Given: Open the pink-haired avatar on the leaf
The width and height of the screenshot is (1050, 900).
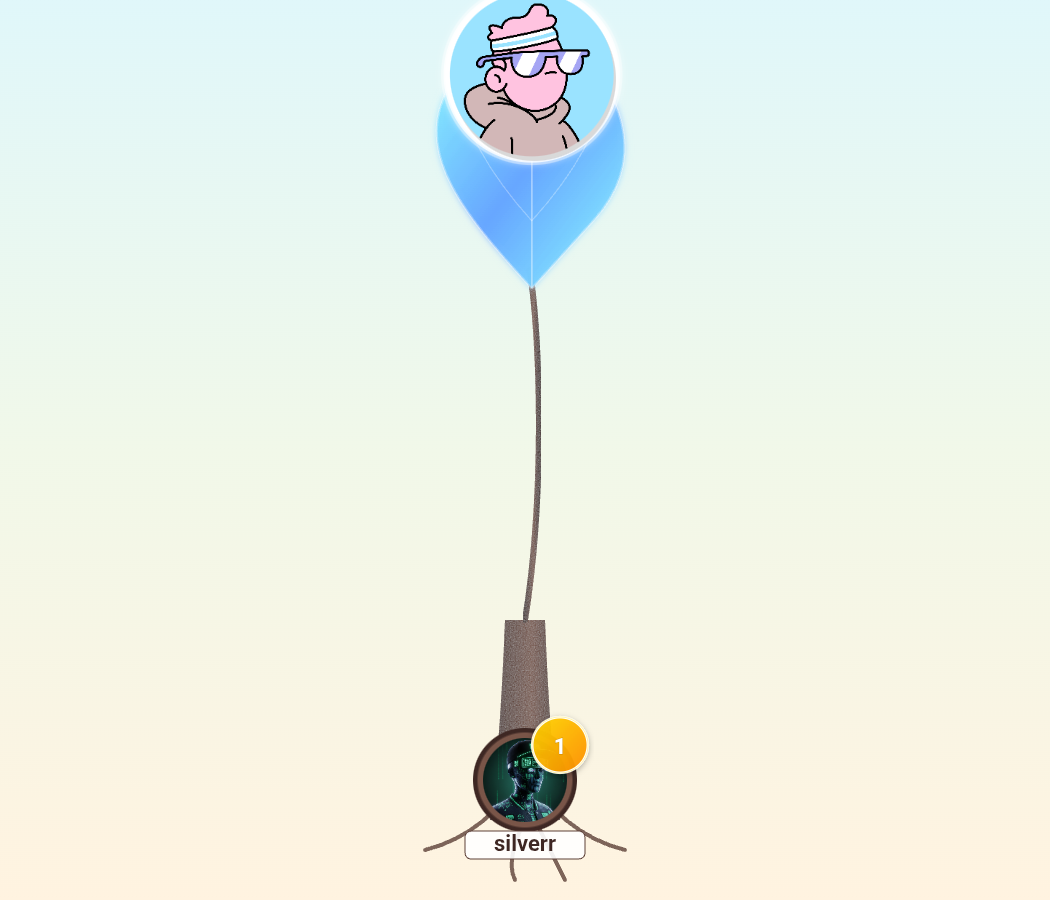Looking at the screenshot, I should coord(531,75).
